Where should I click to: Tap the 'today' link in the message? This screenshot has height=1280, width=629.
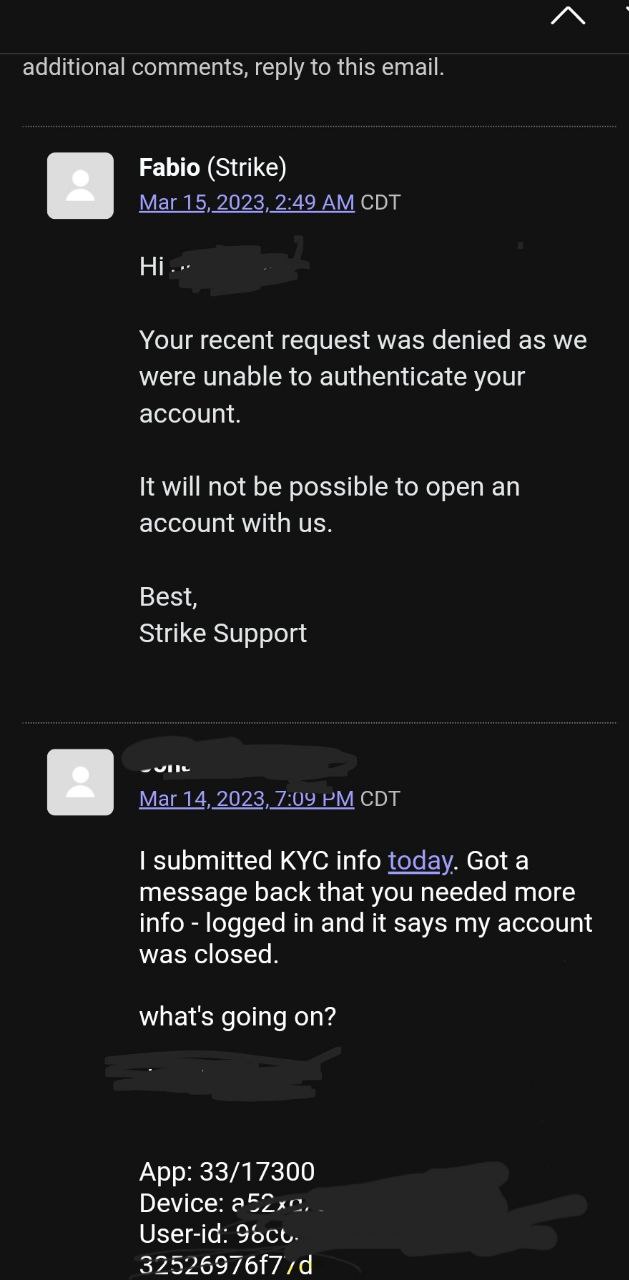pyautogui.click(x=420, y=861)
